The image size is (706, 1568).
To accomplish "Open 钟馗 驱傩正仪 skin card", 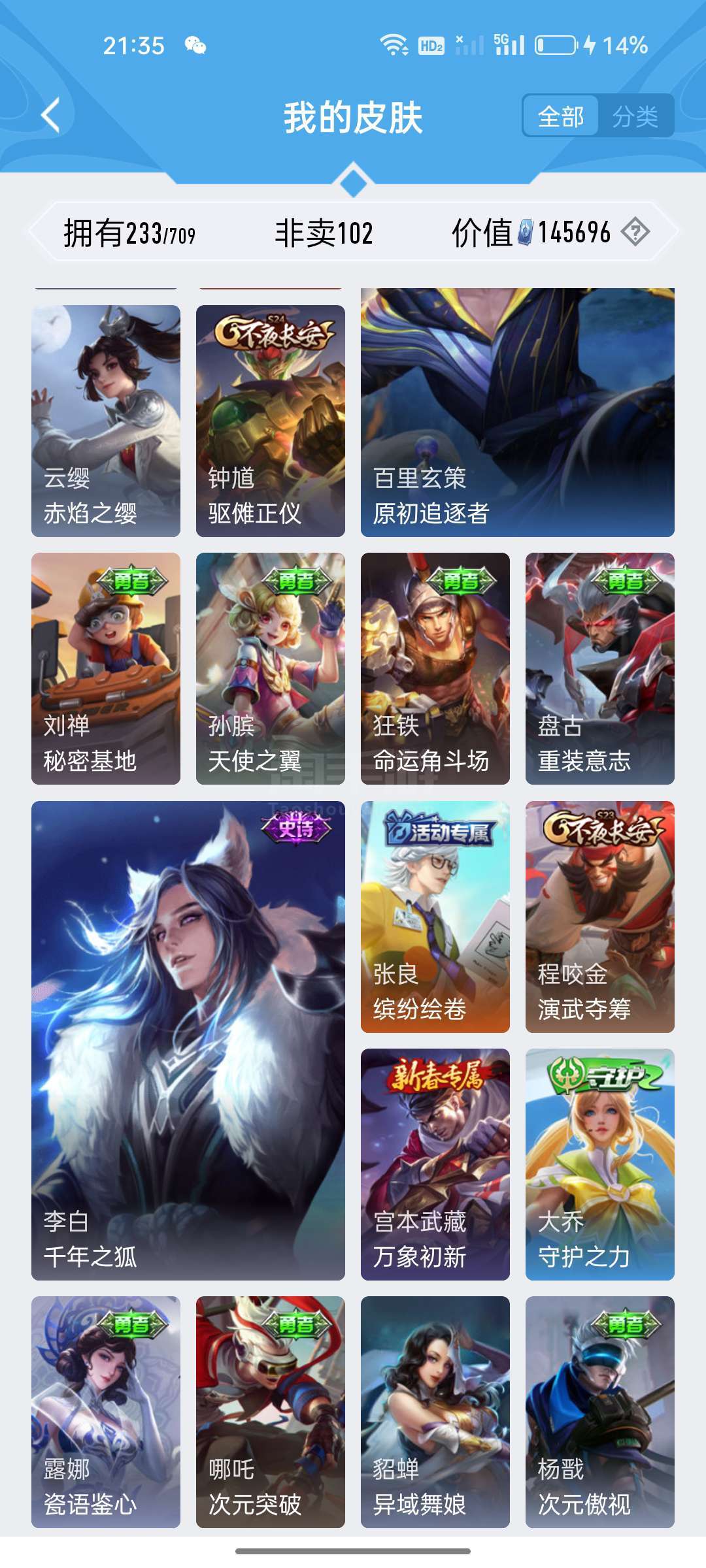I will click(271, 421).
